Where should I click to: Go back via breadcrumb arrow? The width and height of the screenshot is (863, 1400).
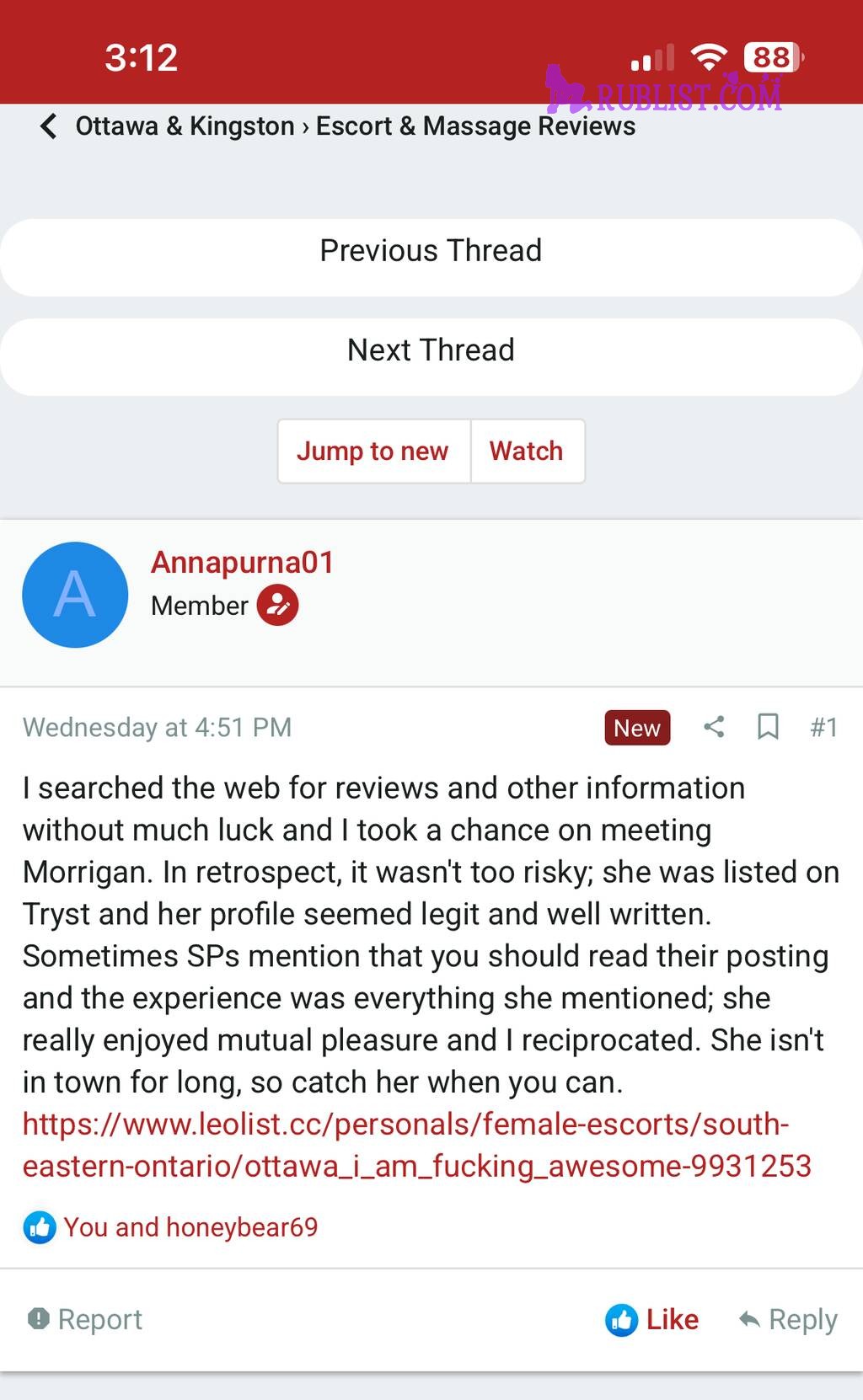click(x=49, y=126)
